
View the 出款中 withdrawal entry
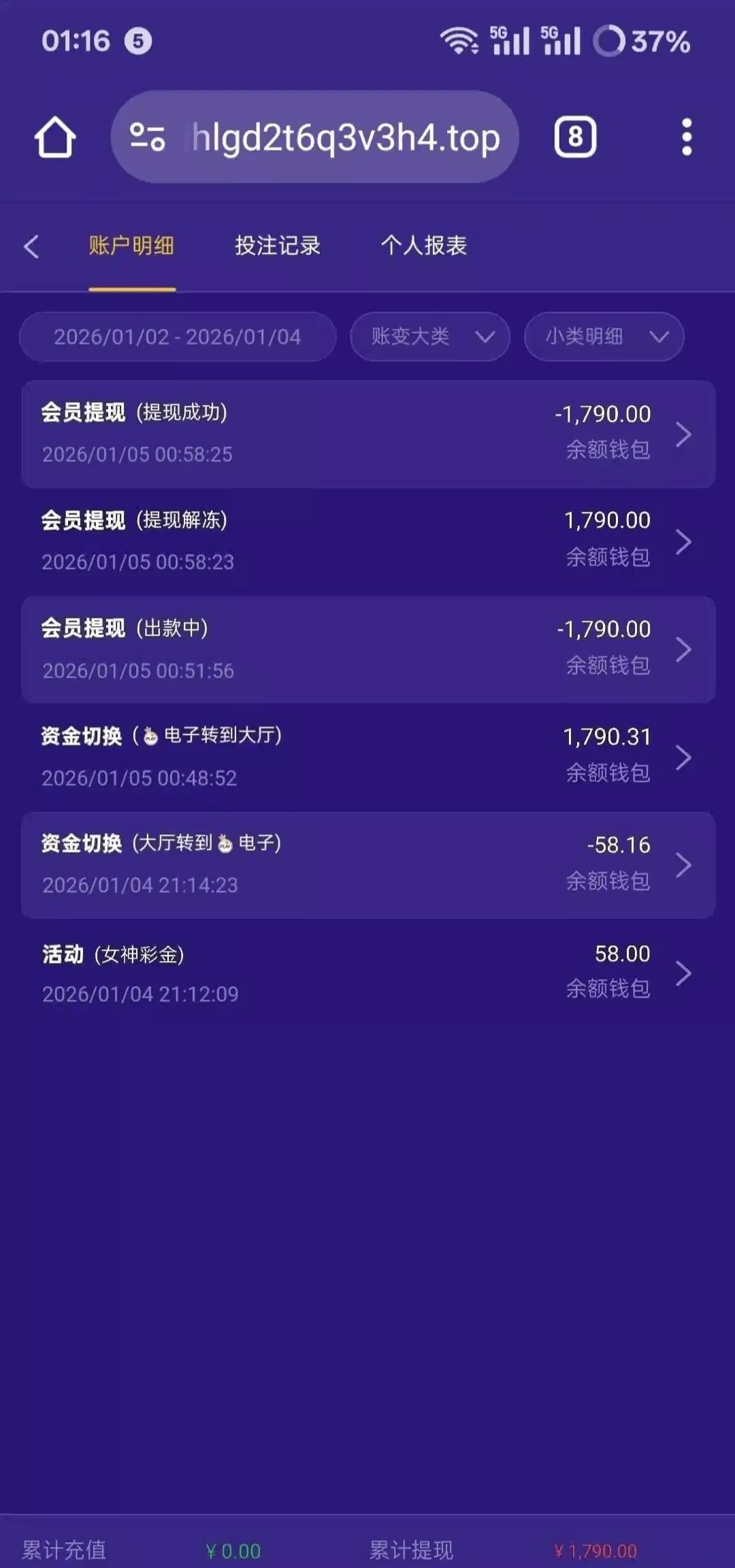coord(367,649)
